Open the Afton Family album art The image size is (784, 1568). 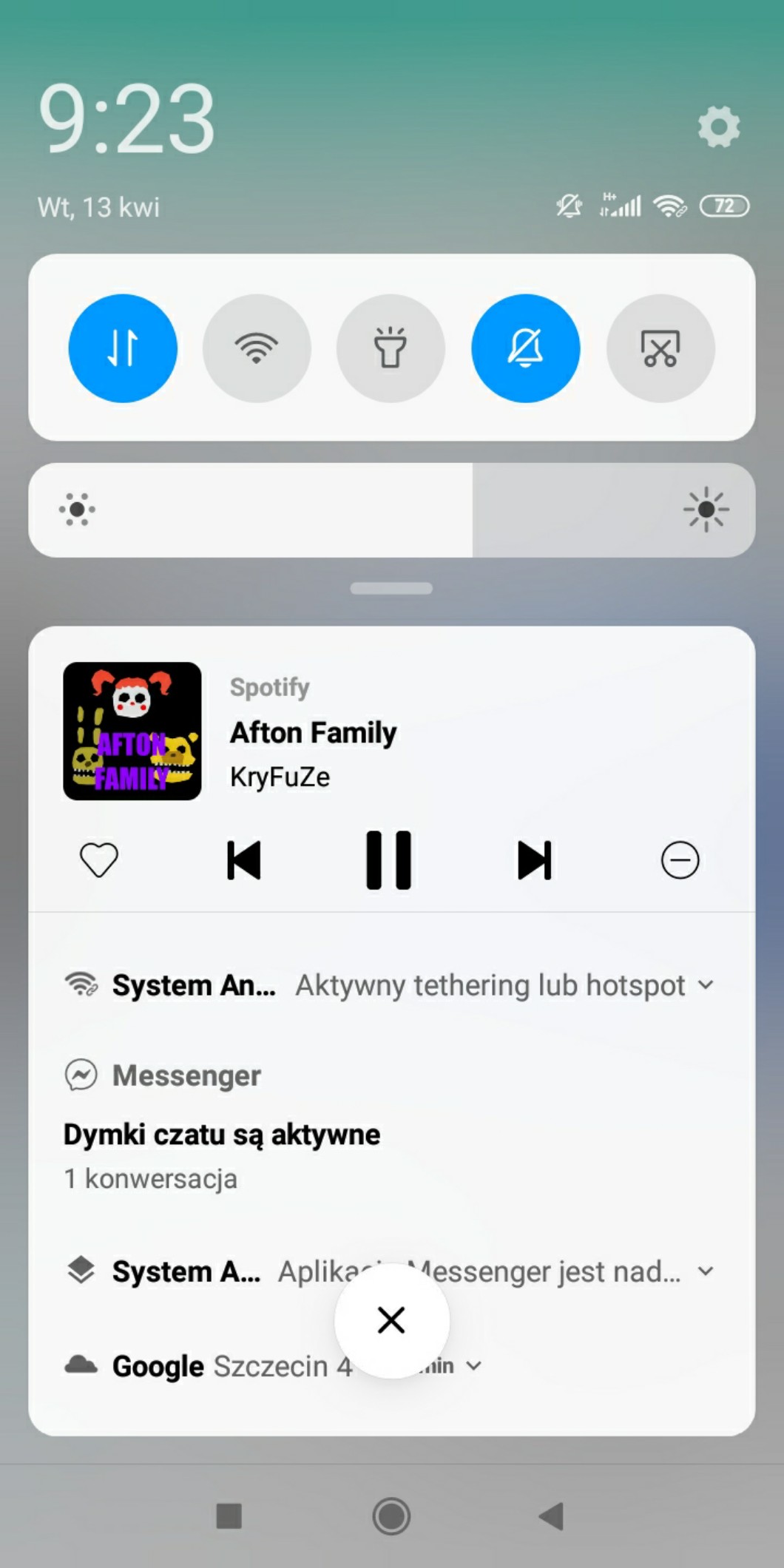(132, 731)
